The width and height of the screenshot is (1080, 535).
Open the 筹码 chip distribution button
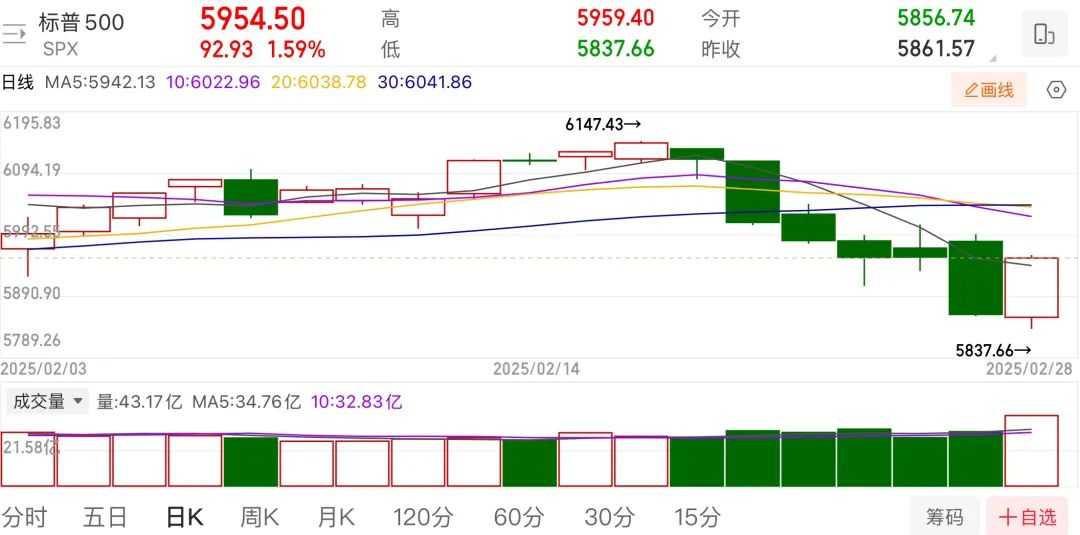coord(944,517)
